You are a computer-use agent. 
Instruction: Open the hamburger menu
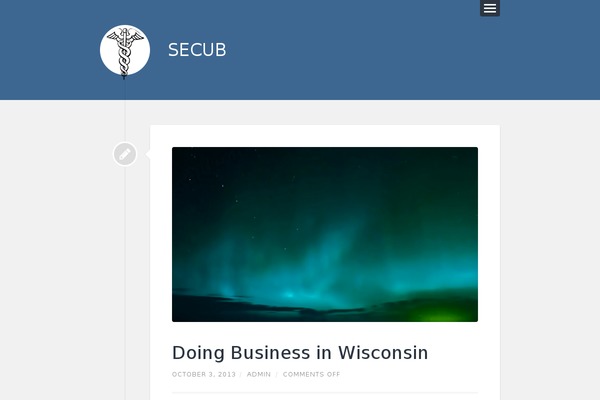tap(489, 8)
